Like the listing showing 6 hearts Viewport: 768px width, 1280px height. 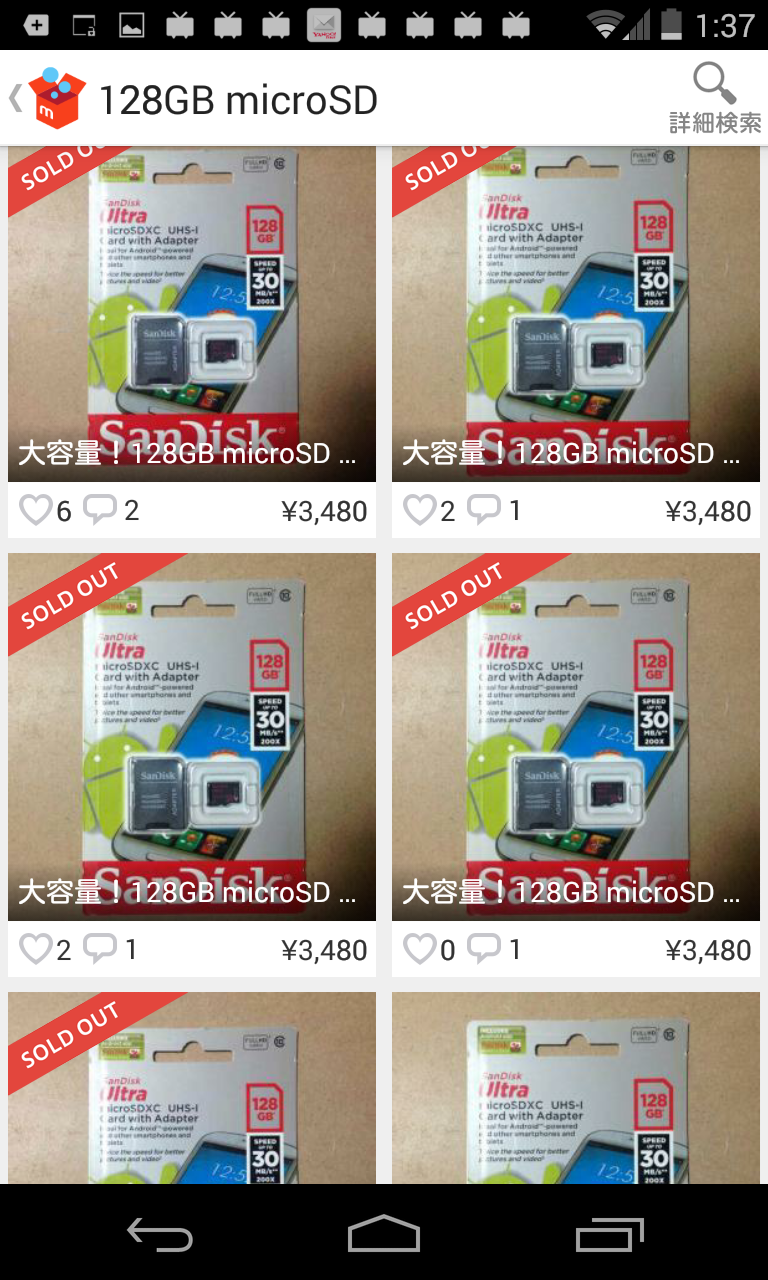(36, 511)
